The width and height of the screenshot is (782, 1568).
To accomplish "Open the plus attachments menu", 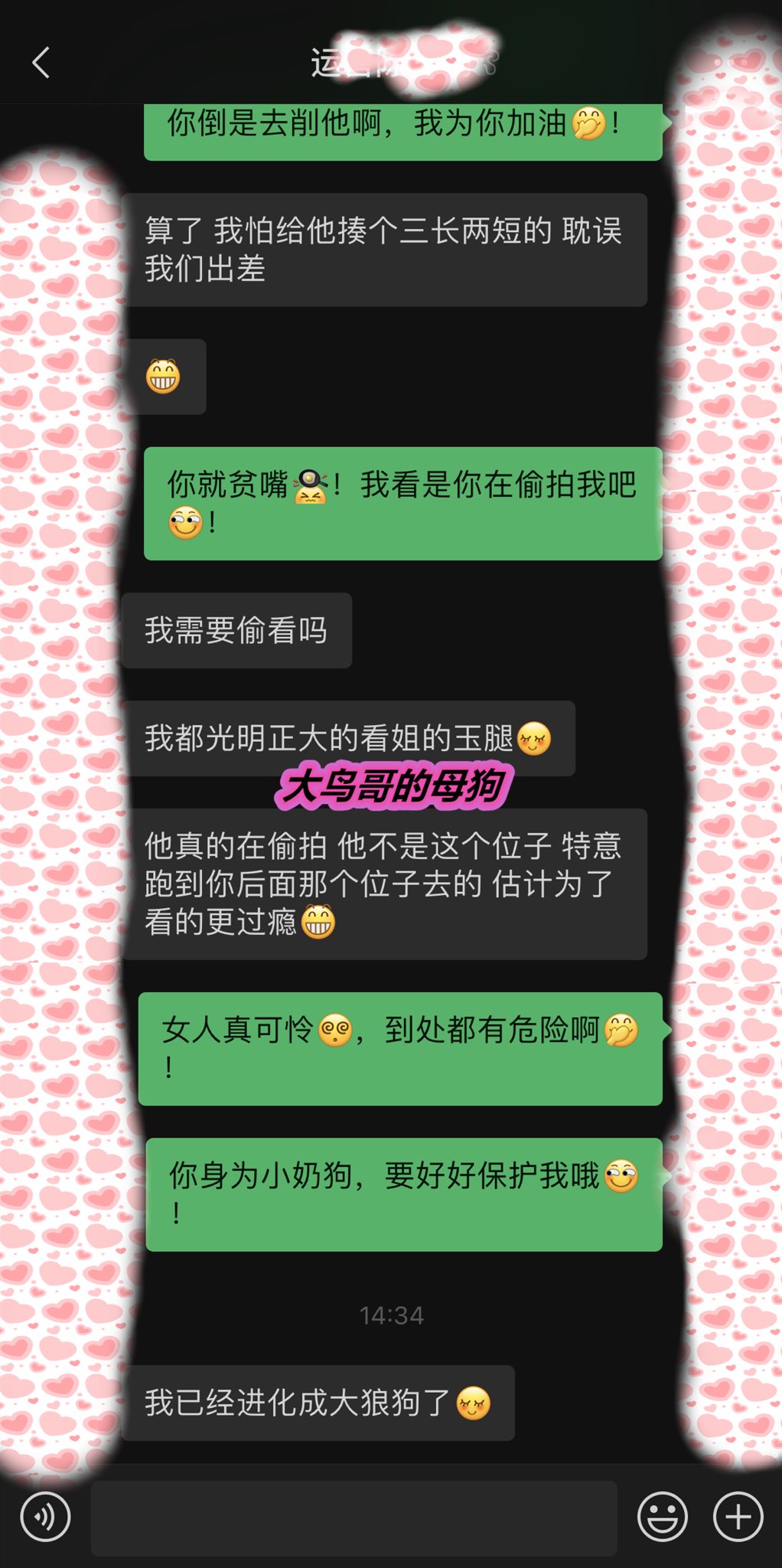I will (x=738, y=1517).
